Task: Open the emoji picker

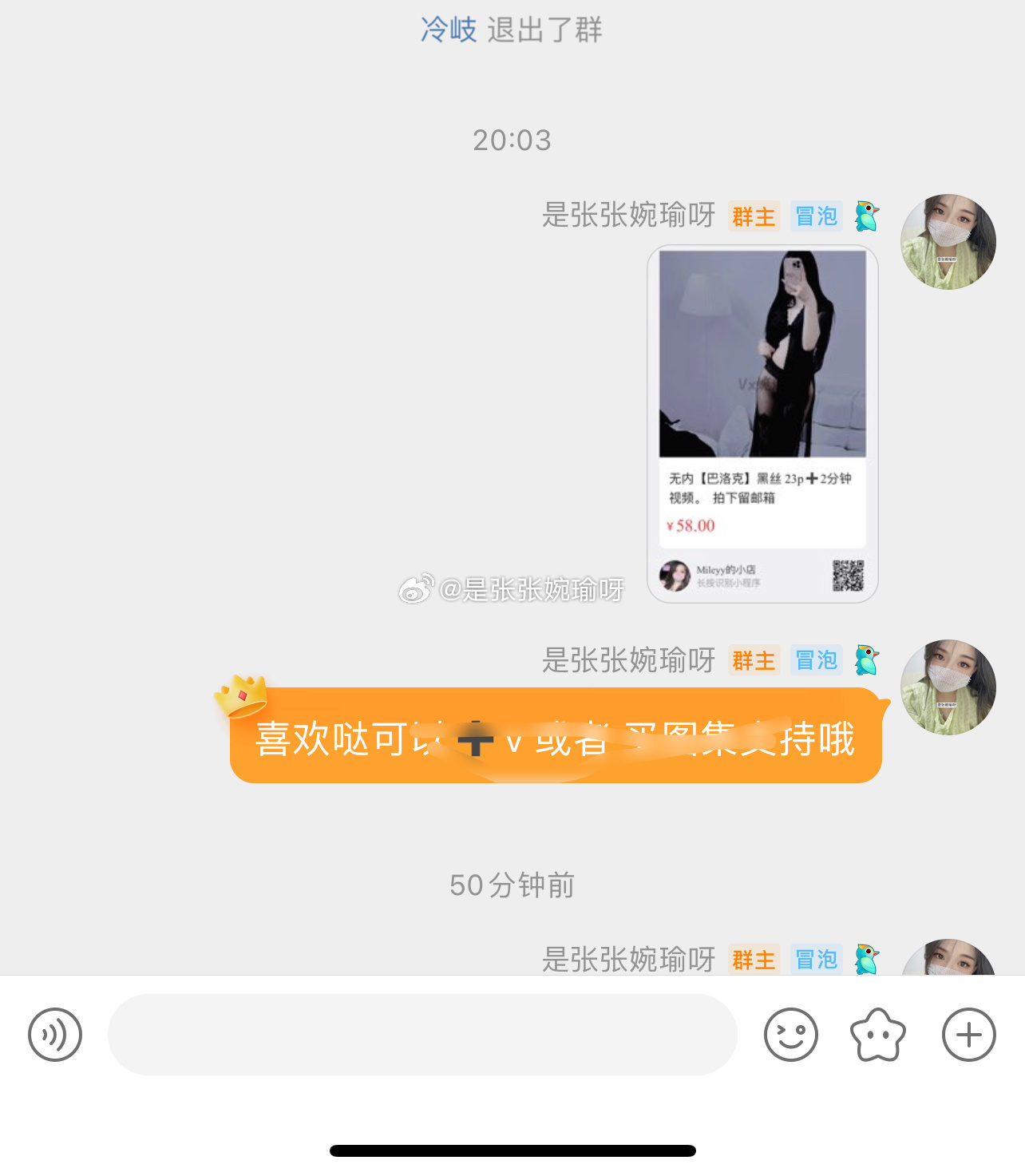Action: click(790, 1035)
